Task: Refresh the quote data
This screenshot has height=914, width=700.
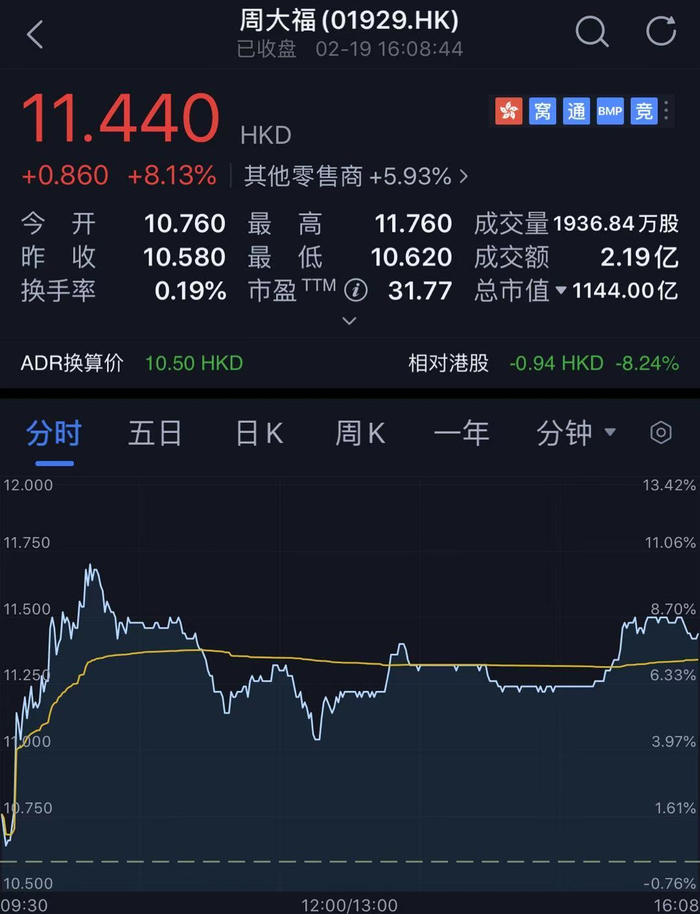Action: click(661, 32)
